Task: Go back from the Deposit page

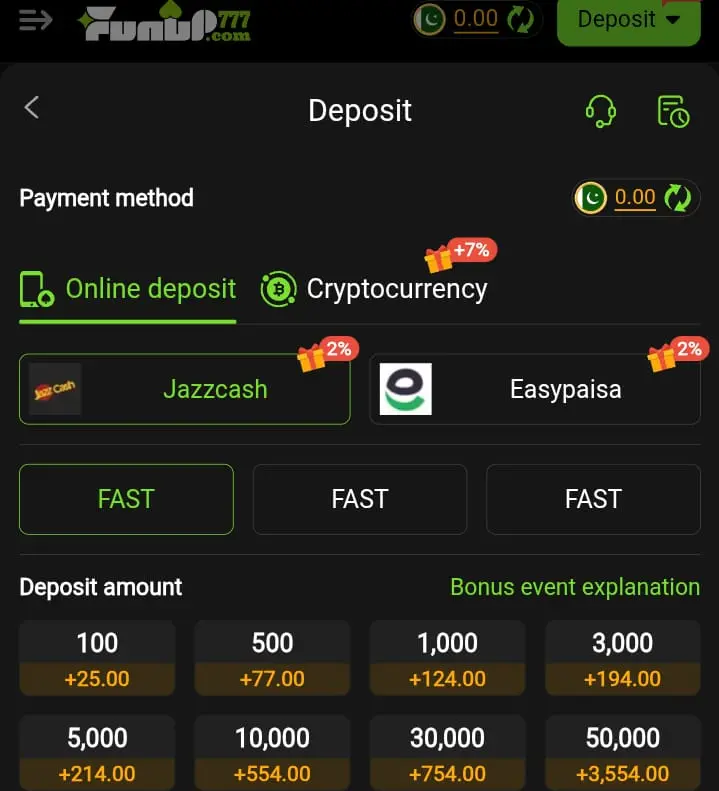Action: pyautogui.click(x=32, y=108)
